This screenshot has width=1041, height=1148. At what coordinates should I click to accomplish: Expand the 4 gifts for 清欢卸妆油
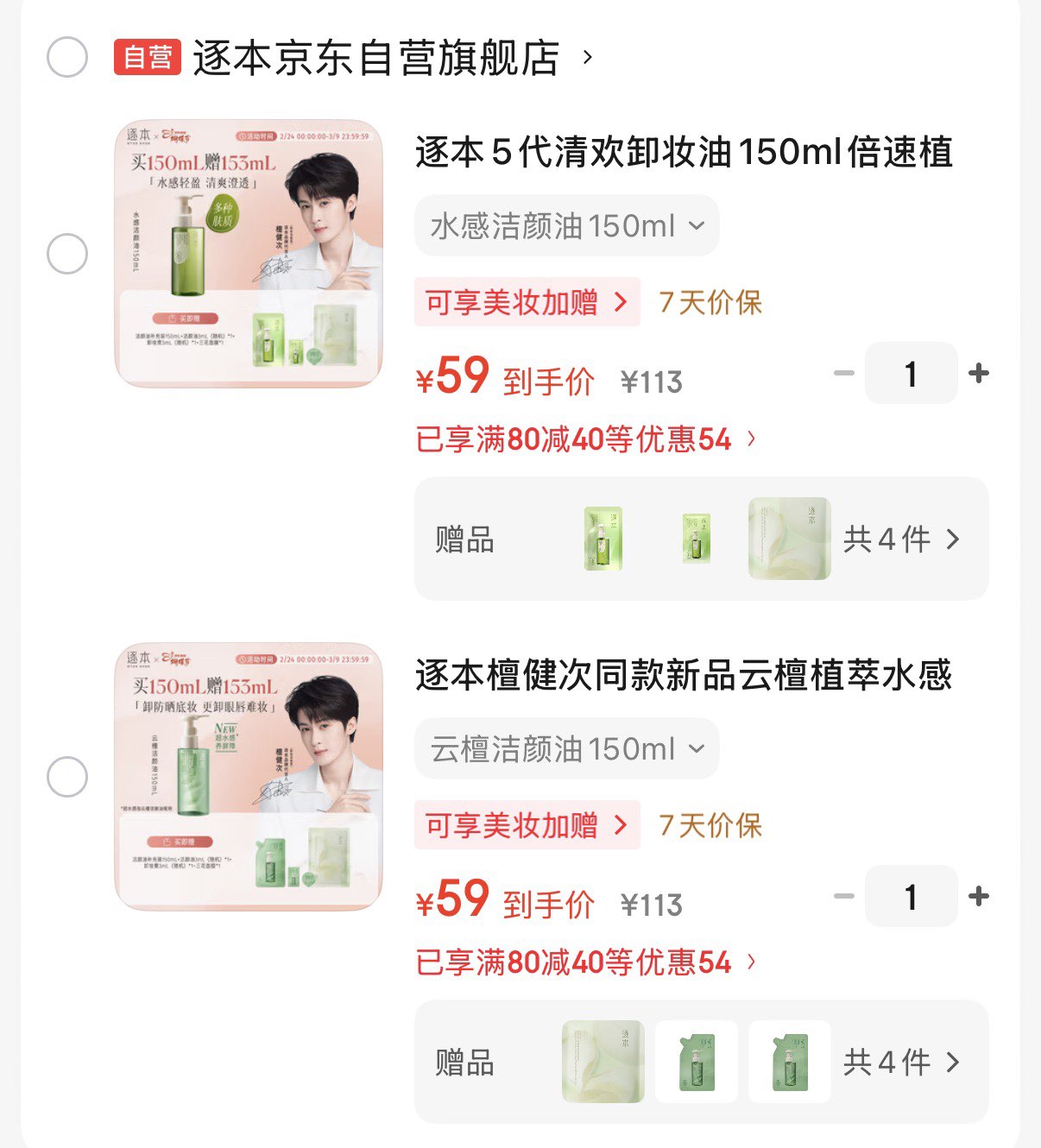pos(902,539)
